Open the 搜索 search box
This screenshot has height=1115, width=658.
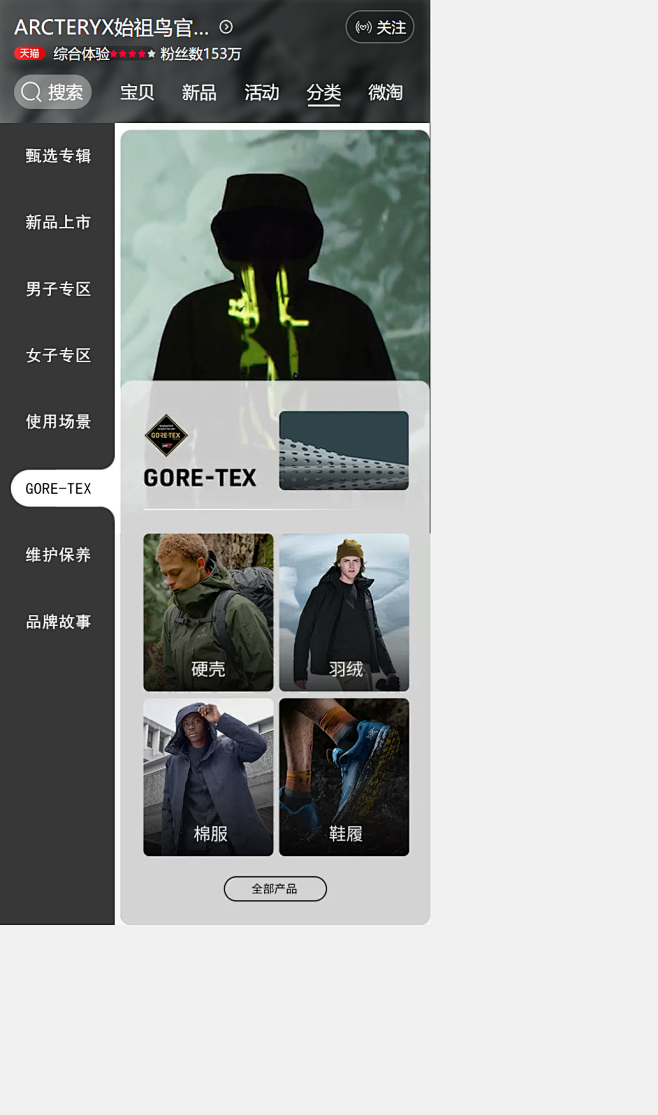(x=53, y=92)
